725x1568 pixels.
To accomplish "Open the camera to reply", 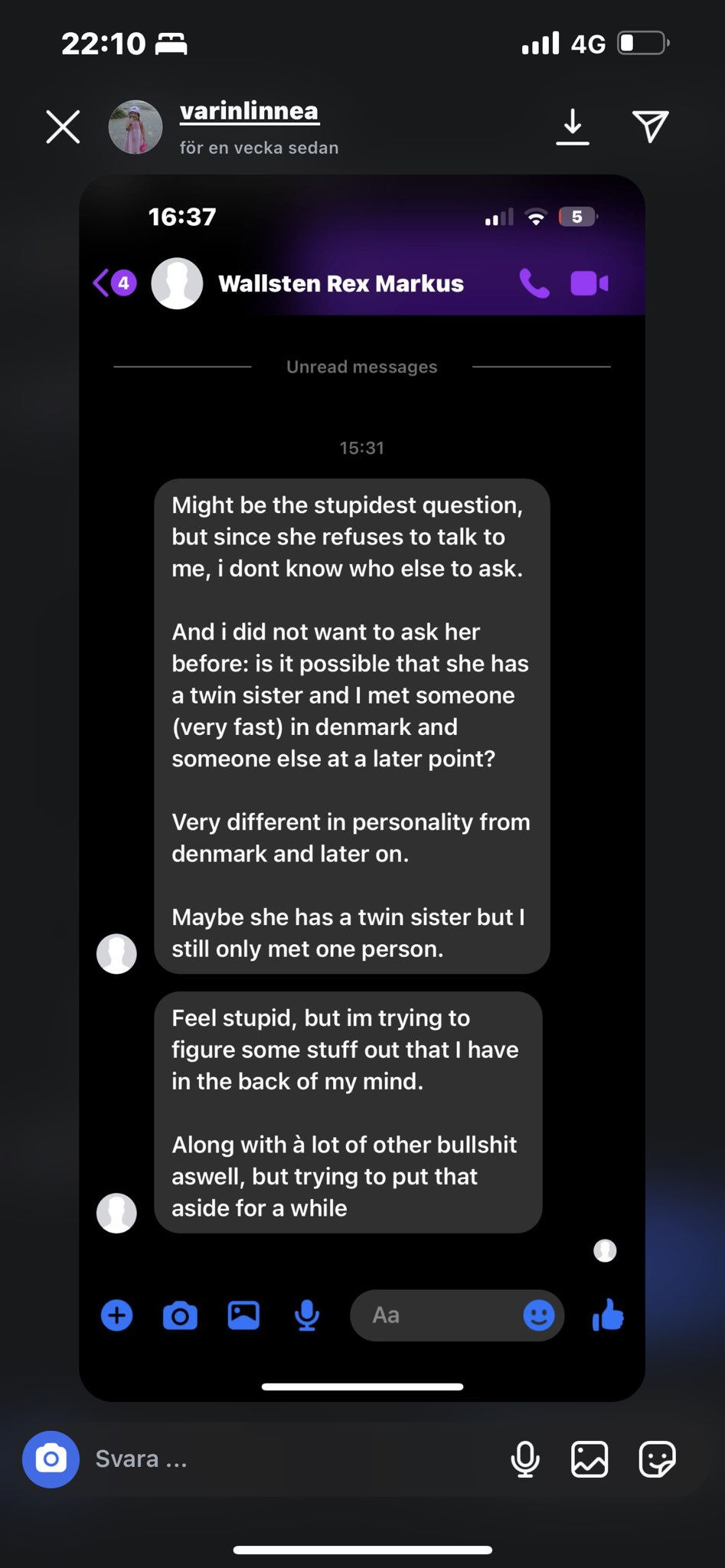I will tap(51, 1459).
